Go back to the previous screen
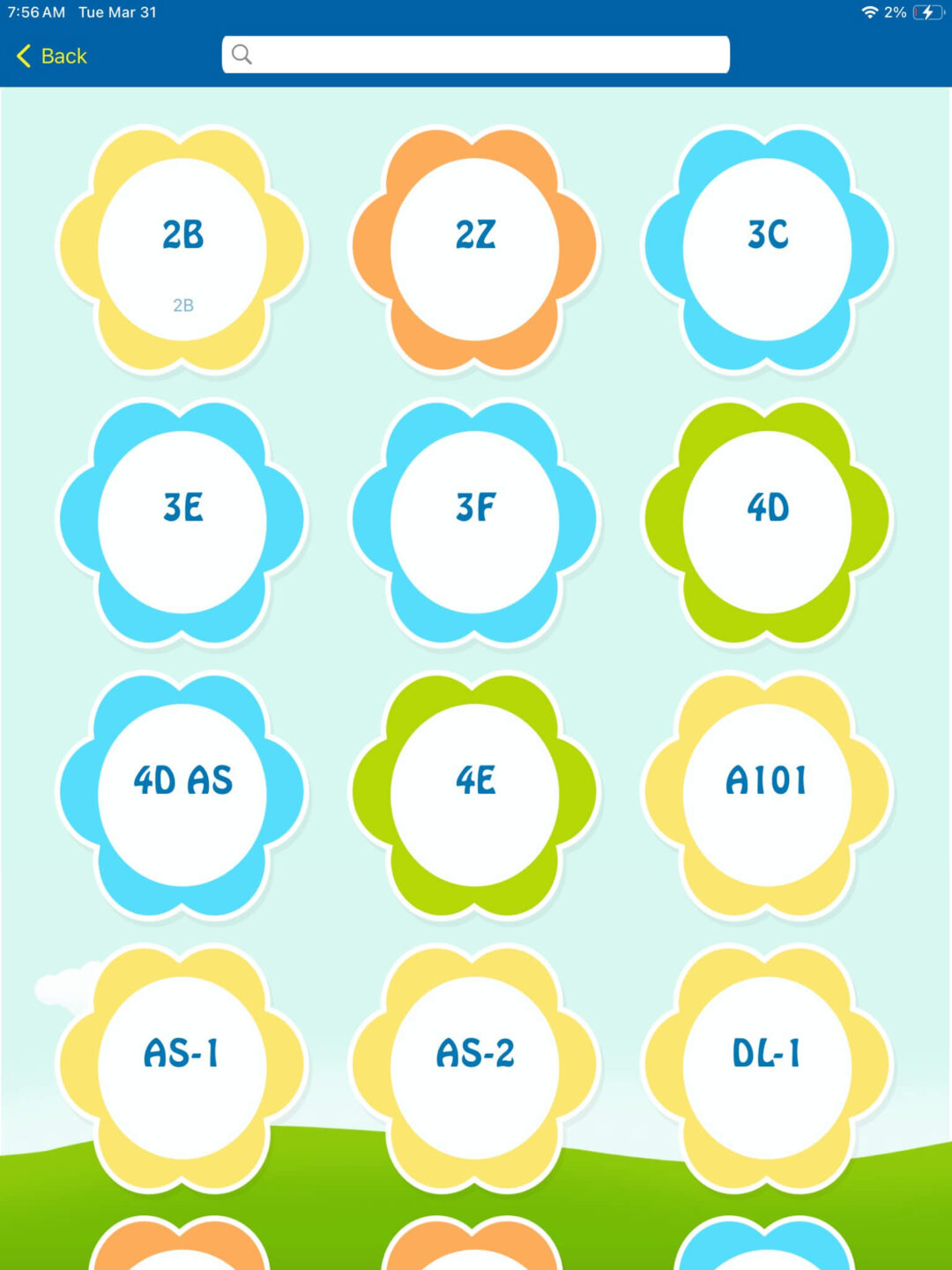 pyautogui.click(x=52, y=56)
